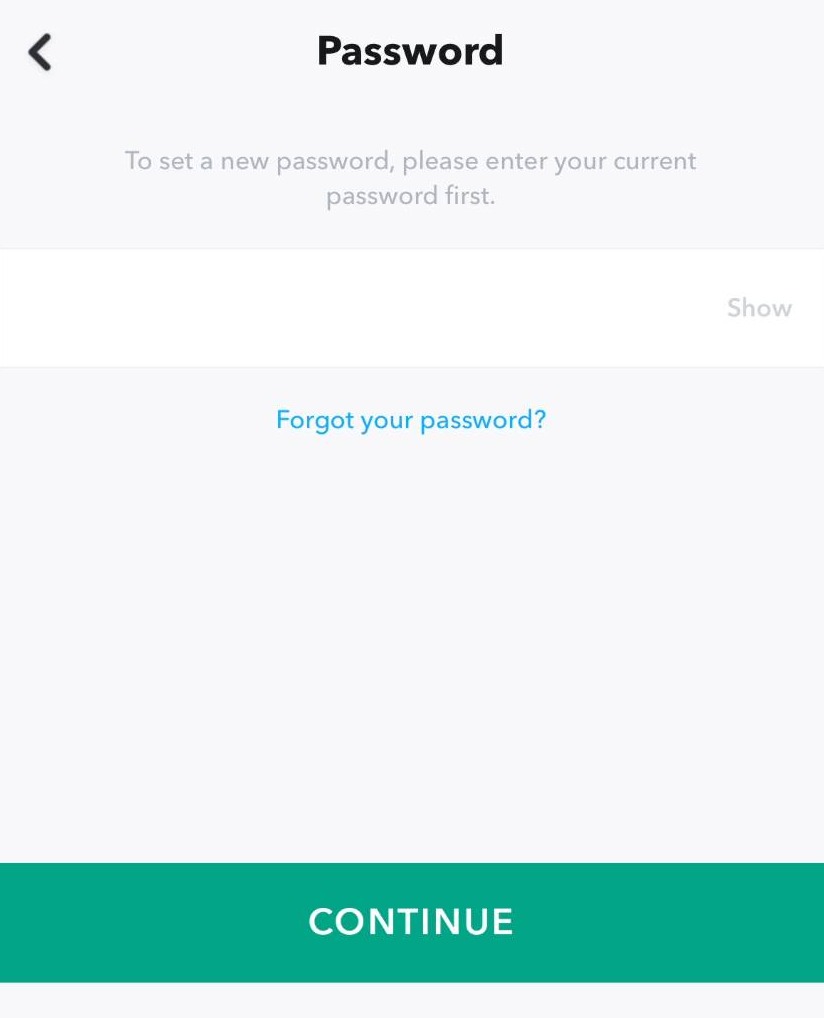The height and width of the screenshot is (1018, 824).
Task: Focus the current password field
Action: click(x=350, y=308)
